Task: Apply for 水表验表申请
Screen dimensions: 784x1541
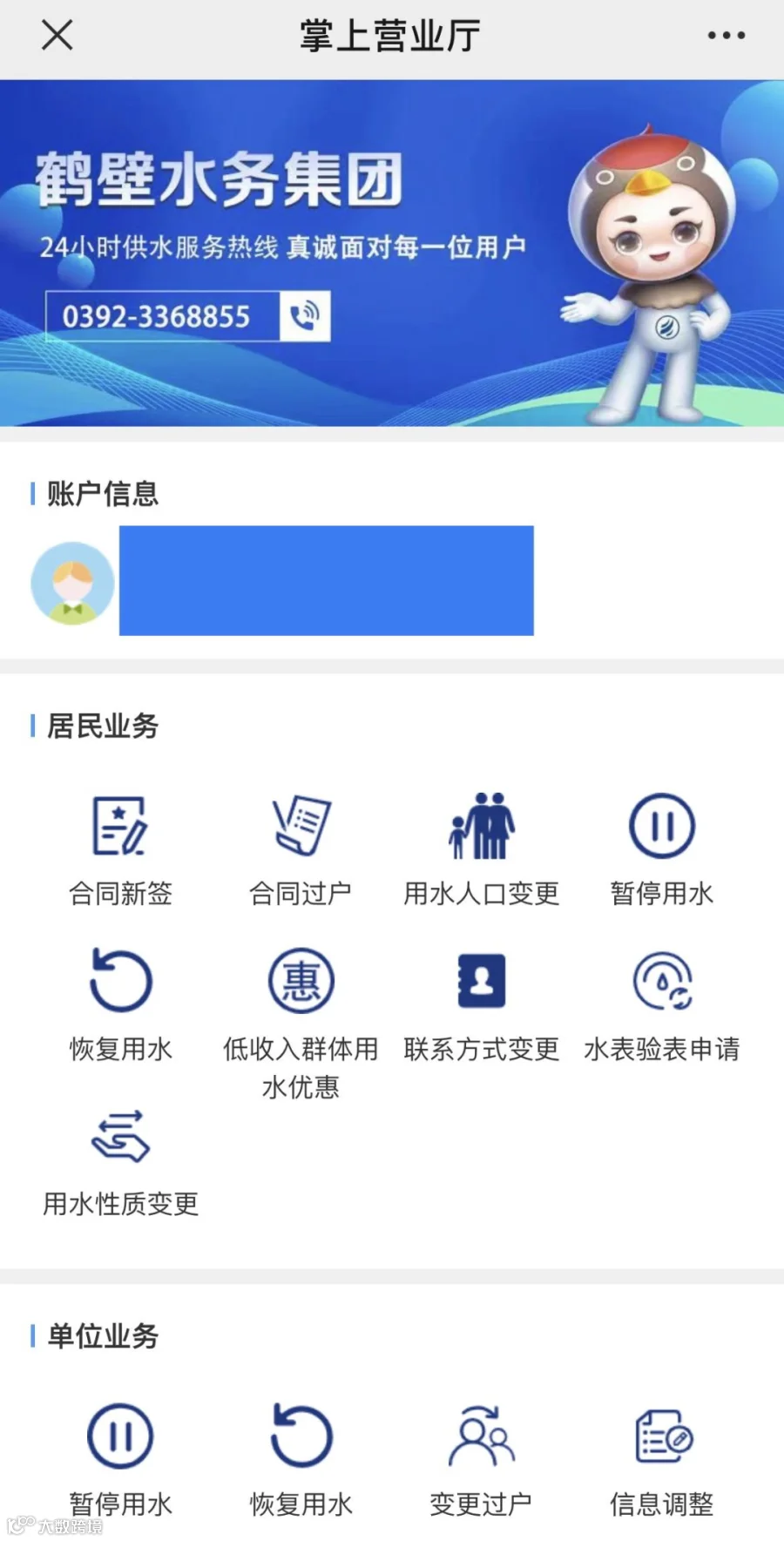Action: click(x=661, y=1005)
